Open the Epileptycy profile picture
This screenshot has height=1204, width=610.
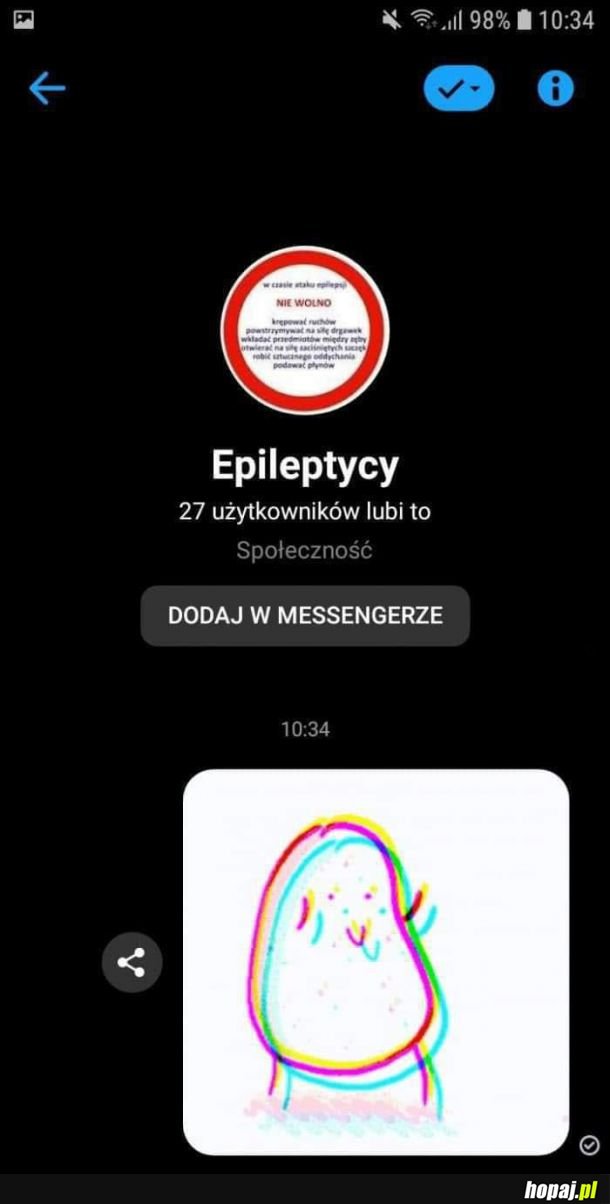pyautogui.click(x=305, y=331)
